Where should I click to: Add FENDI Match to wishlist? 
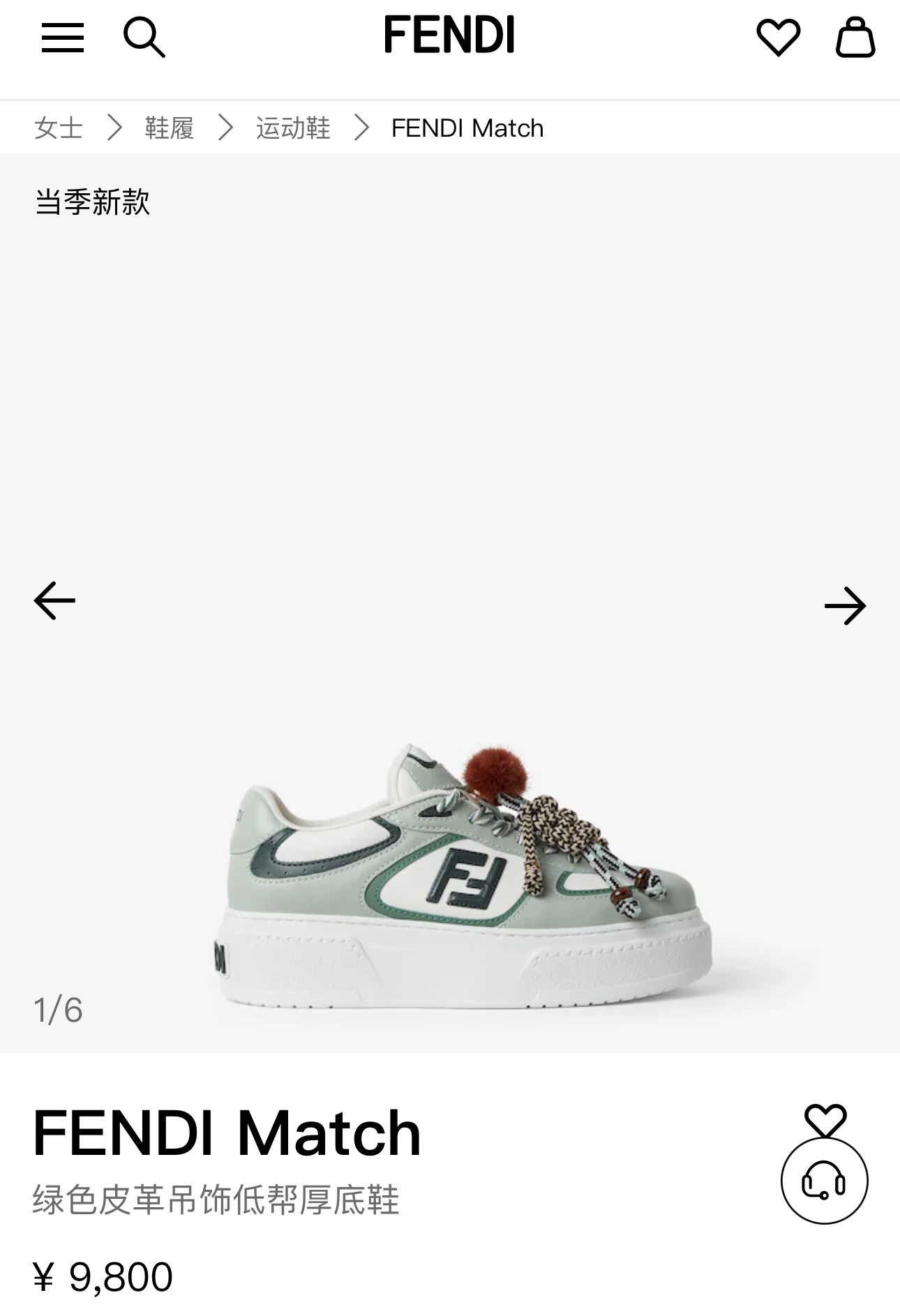pyautogui.click(x=825, y=1120)
